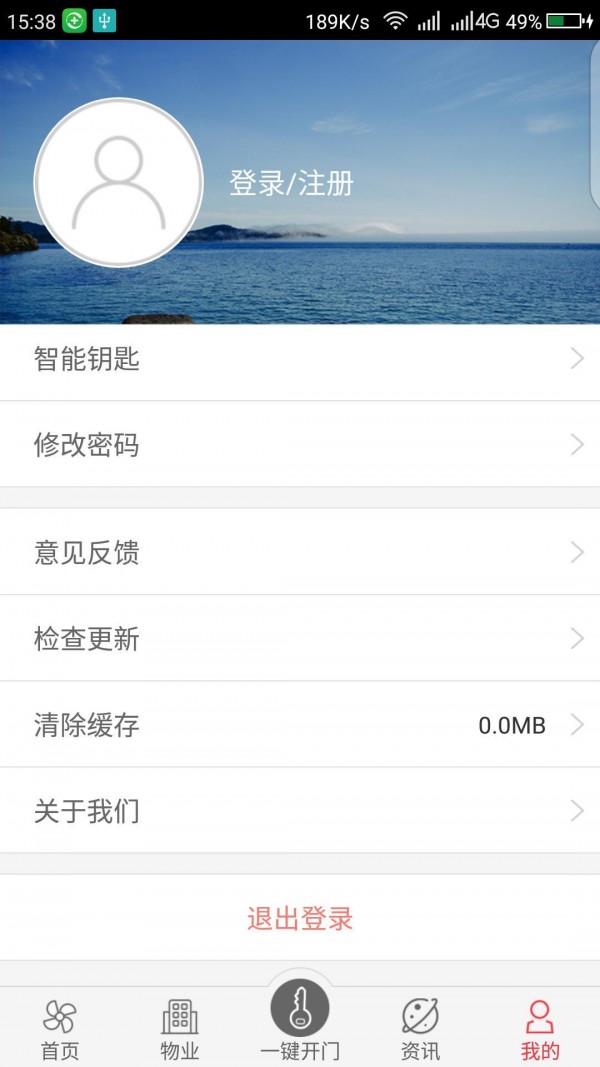Select 检查更新 to check for updates

pyautogui.click(x=300, y=639)
